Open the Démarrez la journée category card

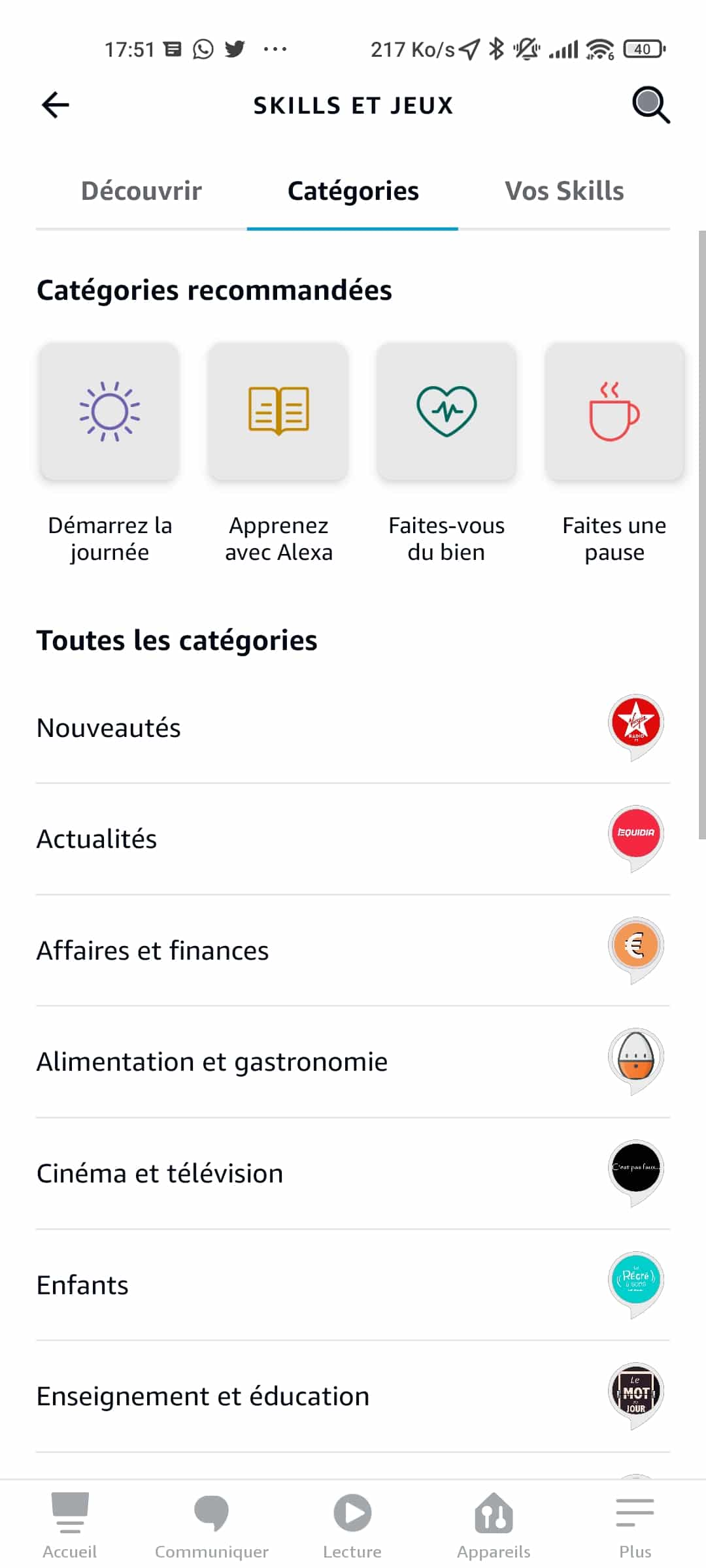(110, 453)
